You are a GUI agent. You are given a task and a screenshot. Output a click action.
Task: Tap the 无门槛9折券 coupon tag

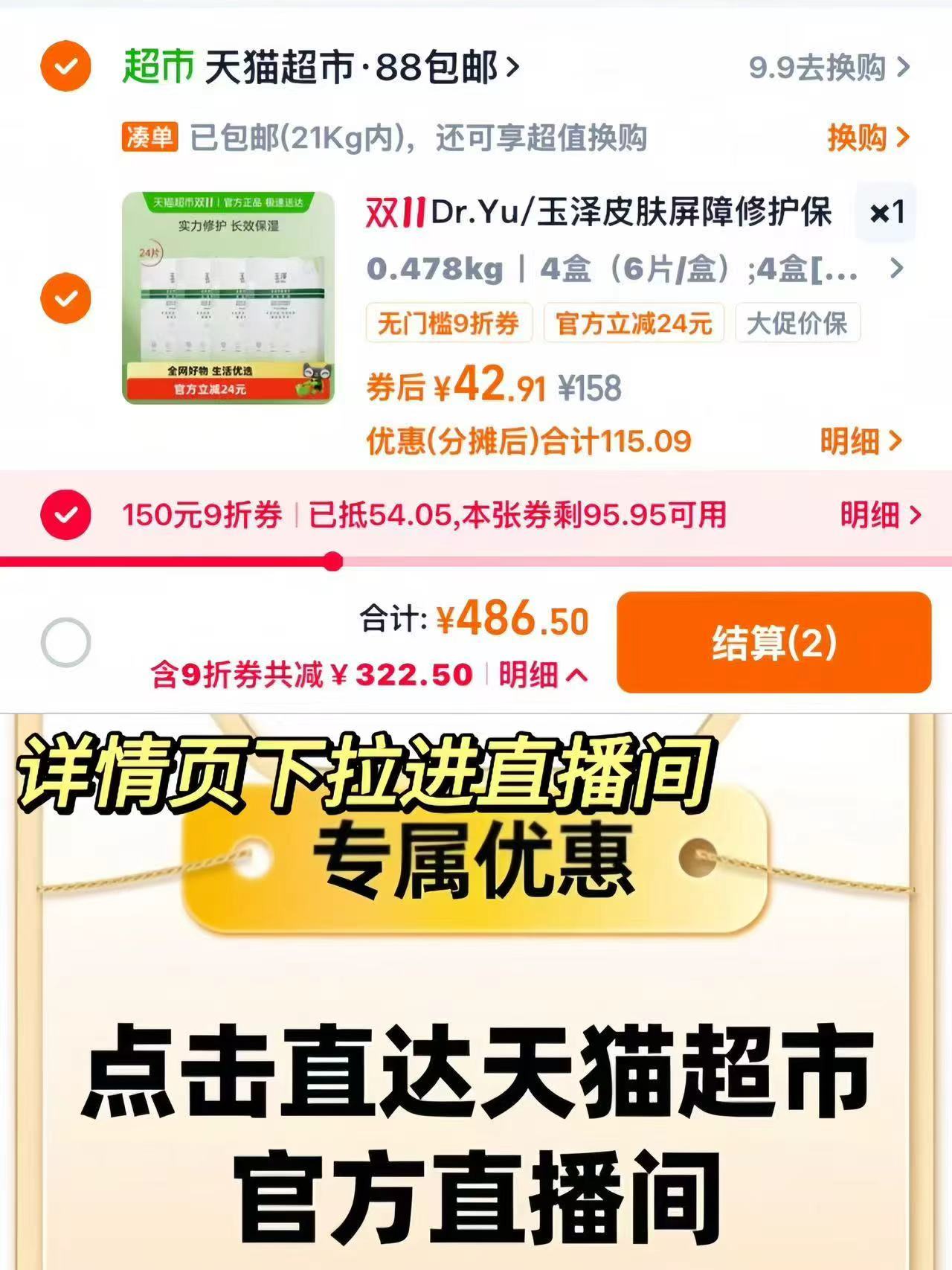pos(447,323)
